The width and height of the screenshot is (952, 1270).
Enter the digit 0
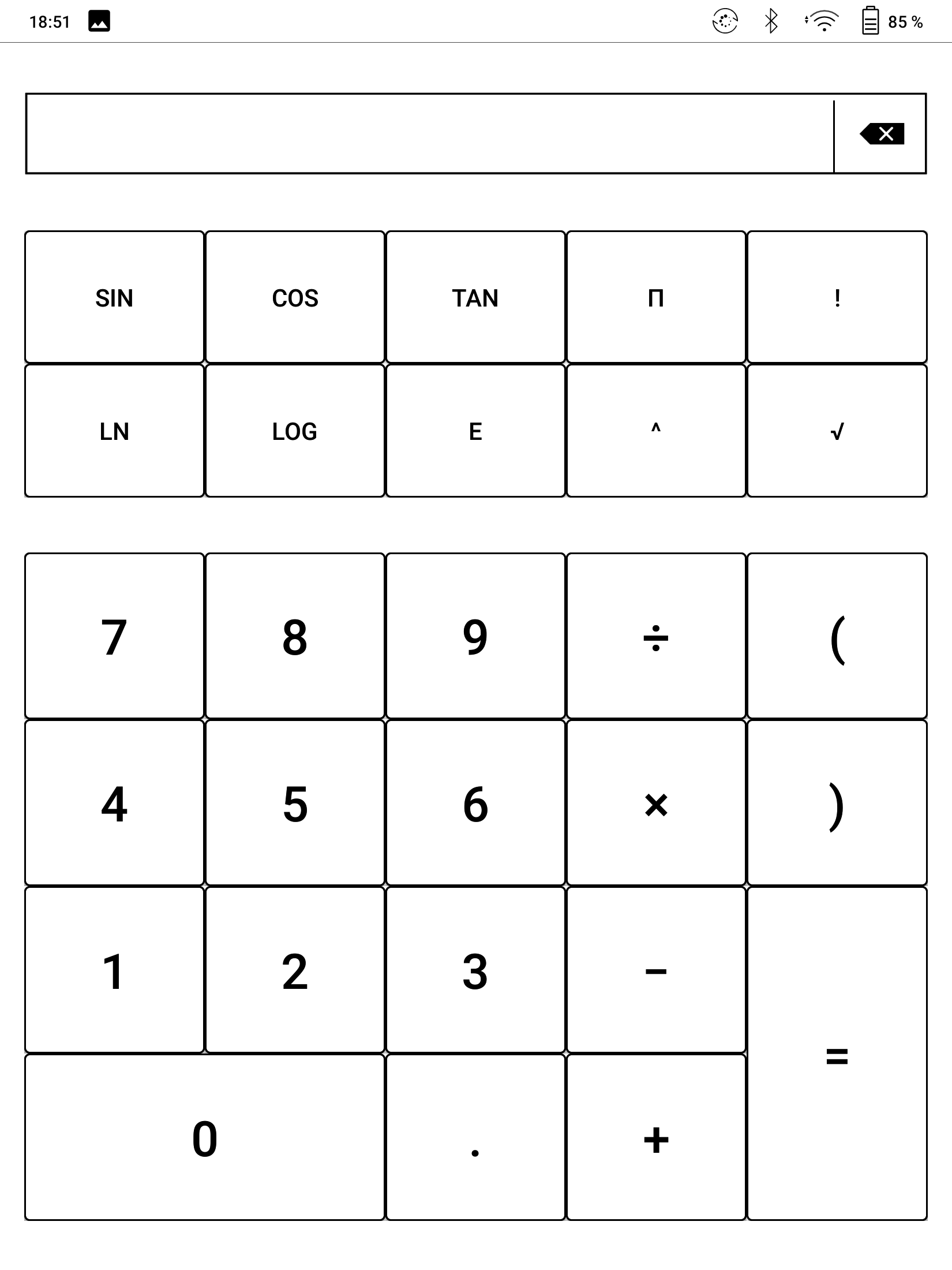205,1137
